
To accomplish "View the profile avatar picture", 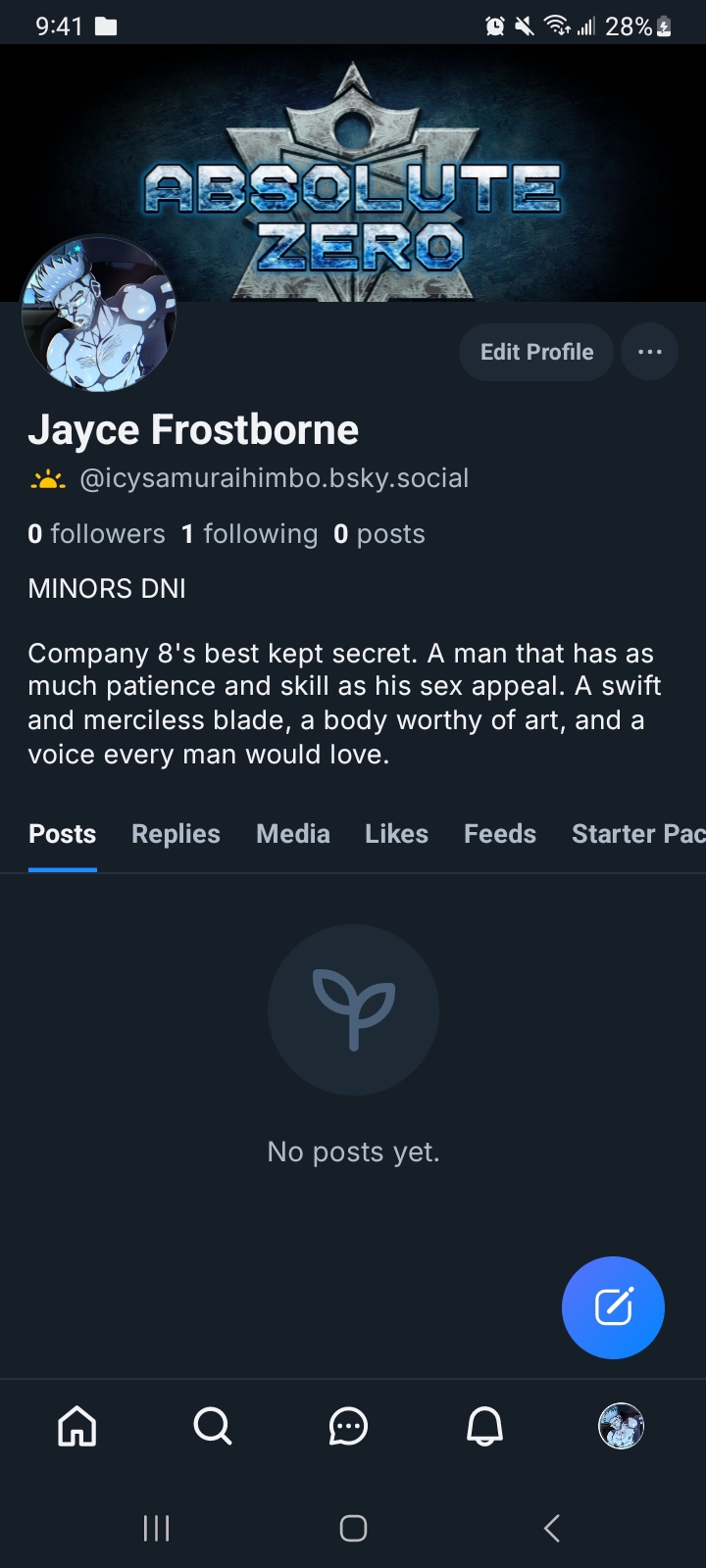I will coord(98,314).
